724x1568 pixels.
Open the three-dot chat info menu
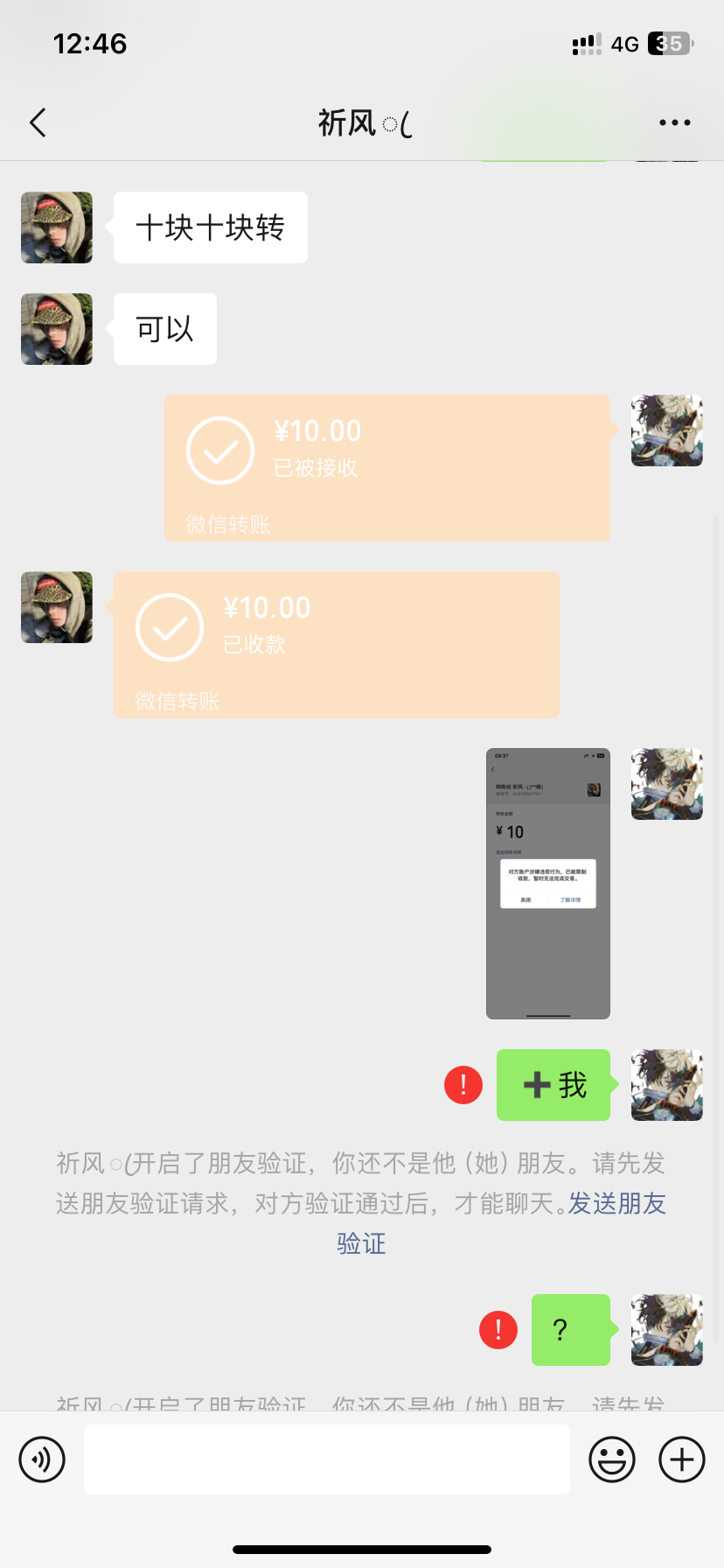(674, 122)
